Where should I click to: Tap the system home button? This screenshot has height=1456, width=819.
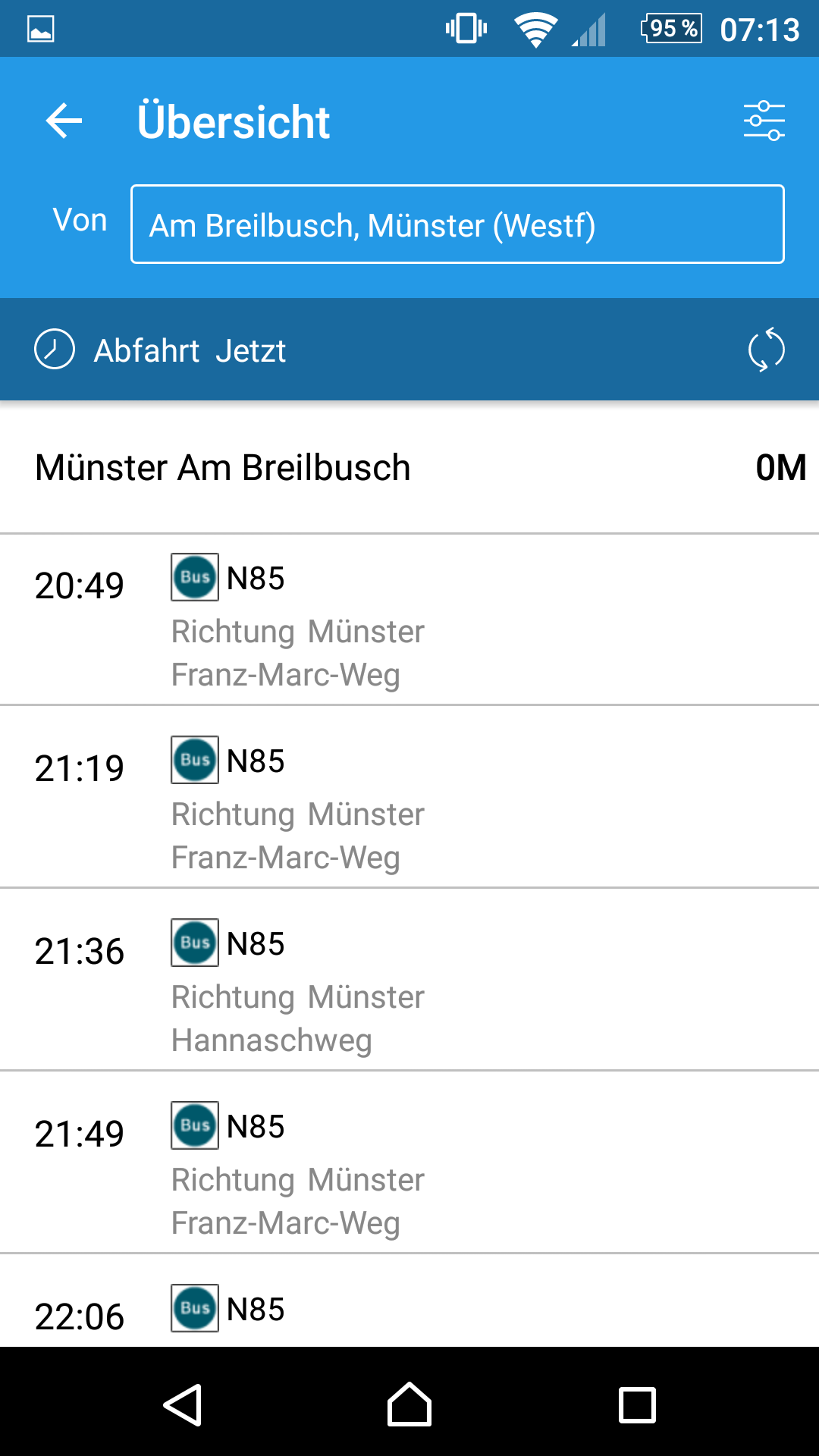409,1404
